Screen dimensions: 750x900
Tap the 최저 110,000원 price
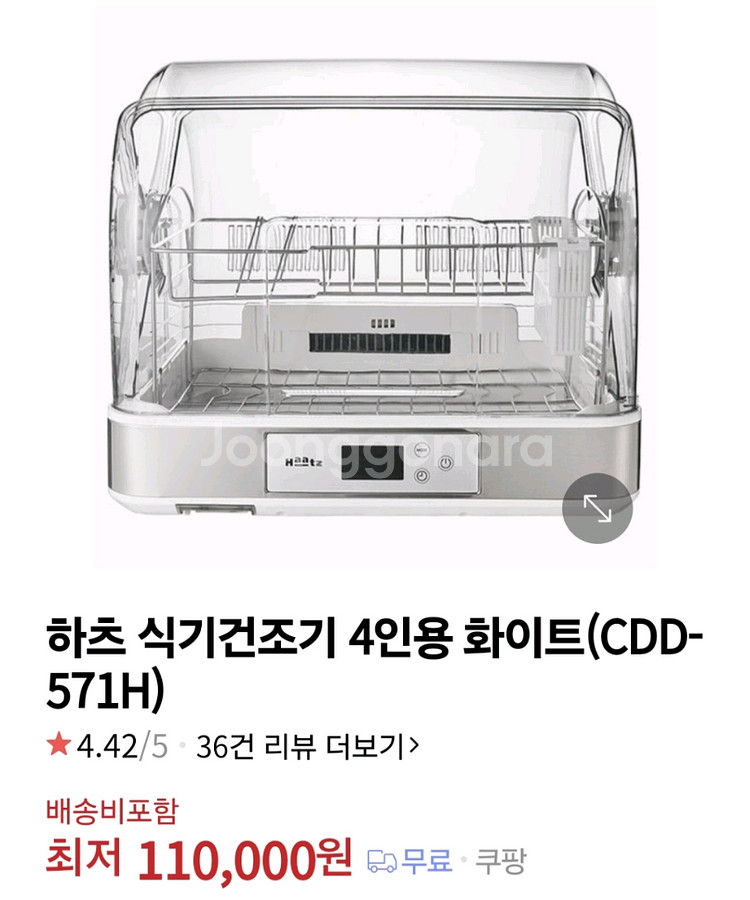click(x=200, y=855)
